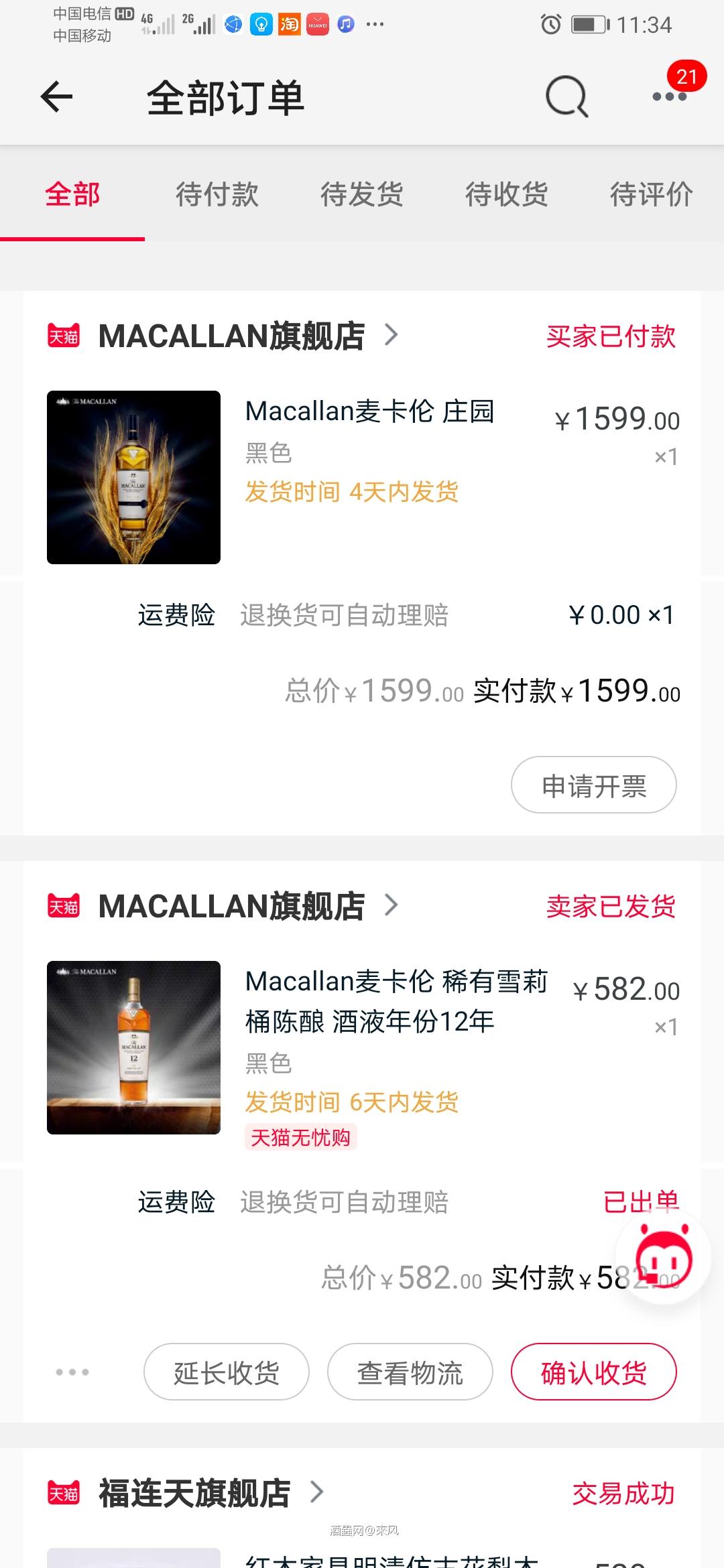Expand 福连天旗舰店 with its arrow
Screen dimensions: 724x1568
(315, 1494)
